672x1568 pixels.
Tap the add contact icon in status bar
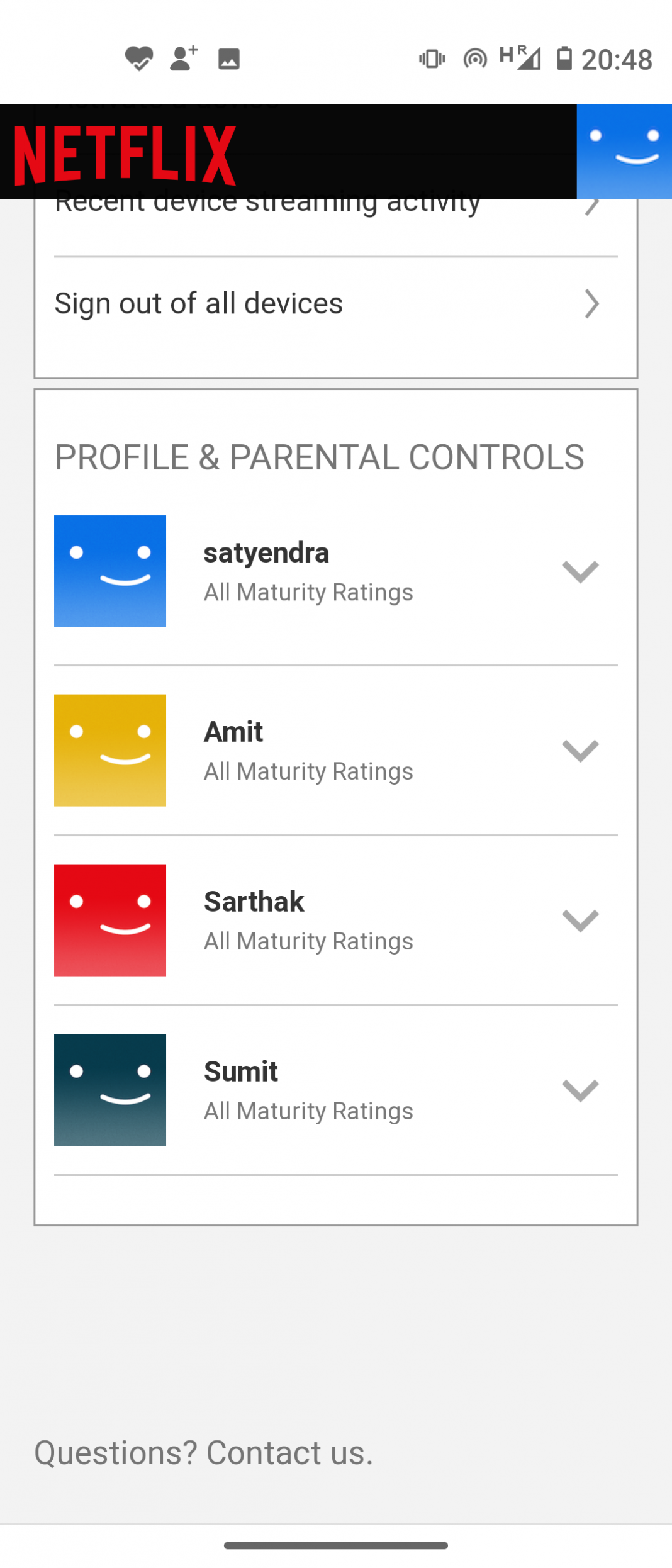pos(181,59)
